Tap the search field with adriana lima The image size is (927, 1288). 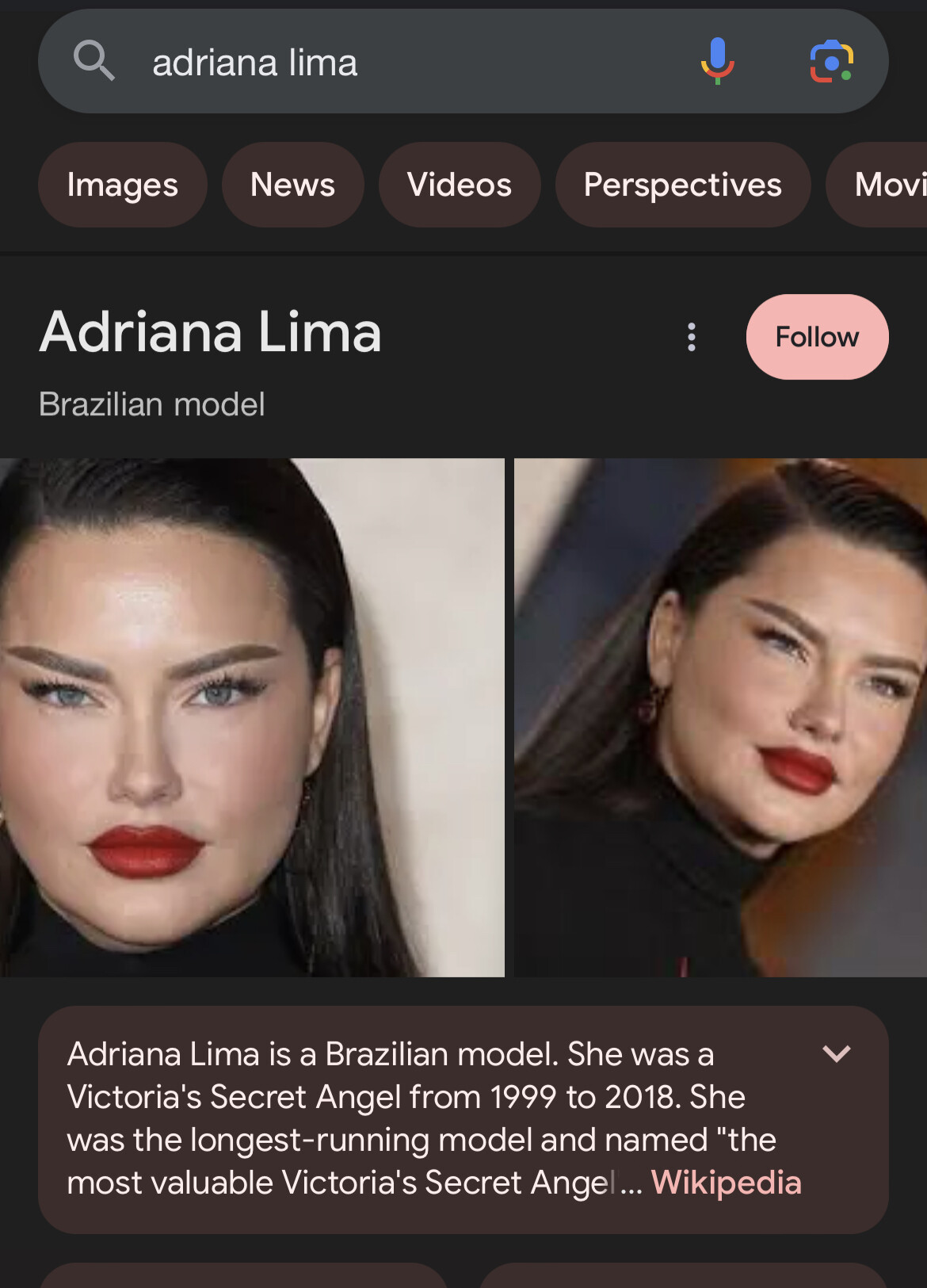tap(380, 62)
